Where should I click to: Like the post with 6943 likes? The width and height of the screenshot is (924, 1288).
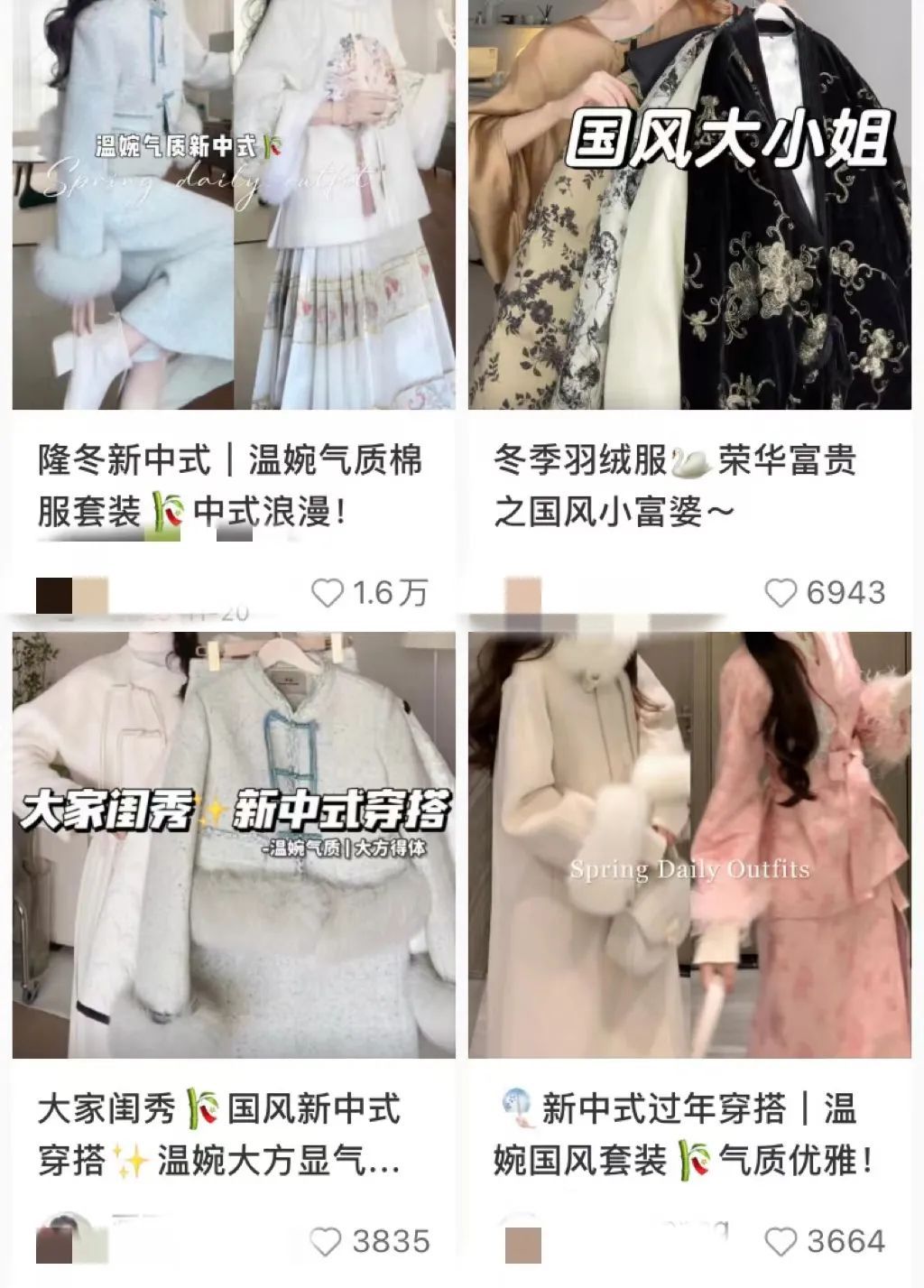pos(781,593)
